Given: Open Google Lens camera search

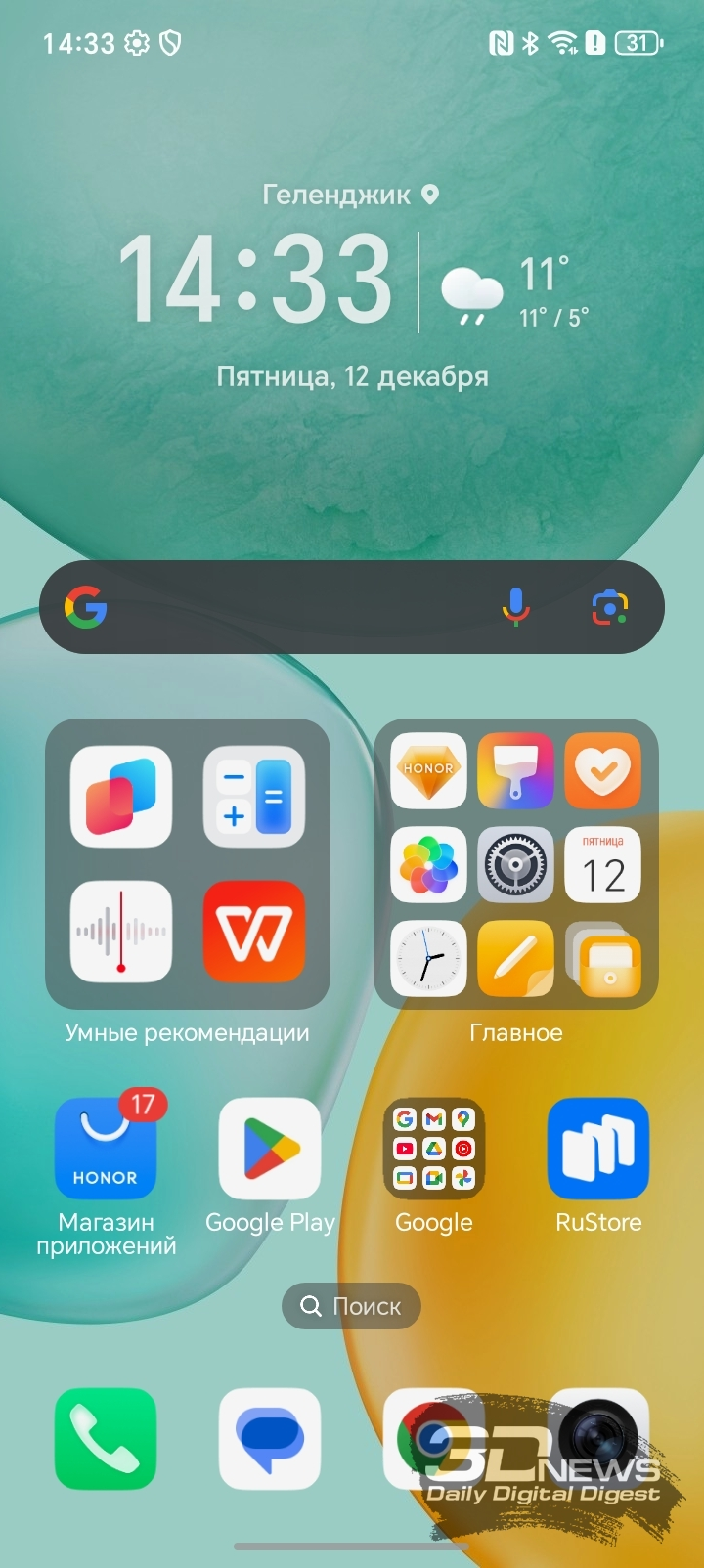Looking at the screenshot, I should [x=610, y=607].
